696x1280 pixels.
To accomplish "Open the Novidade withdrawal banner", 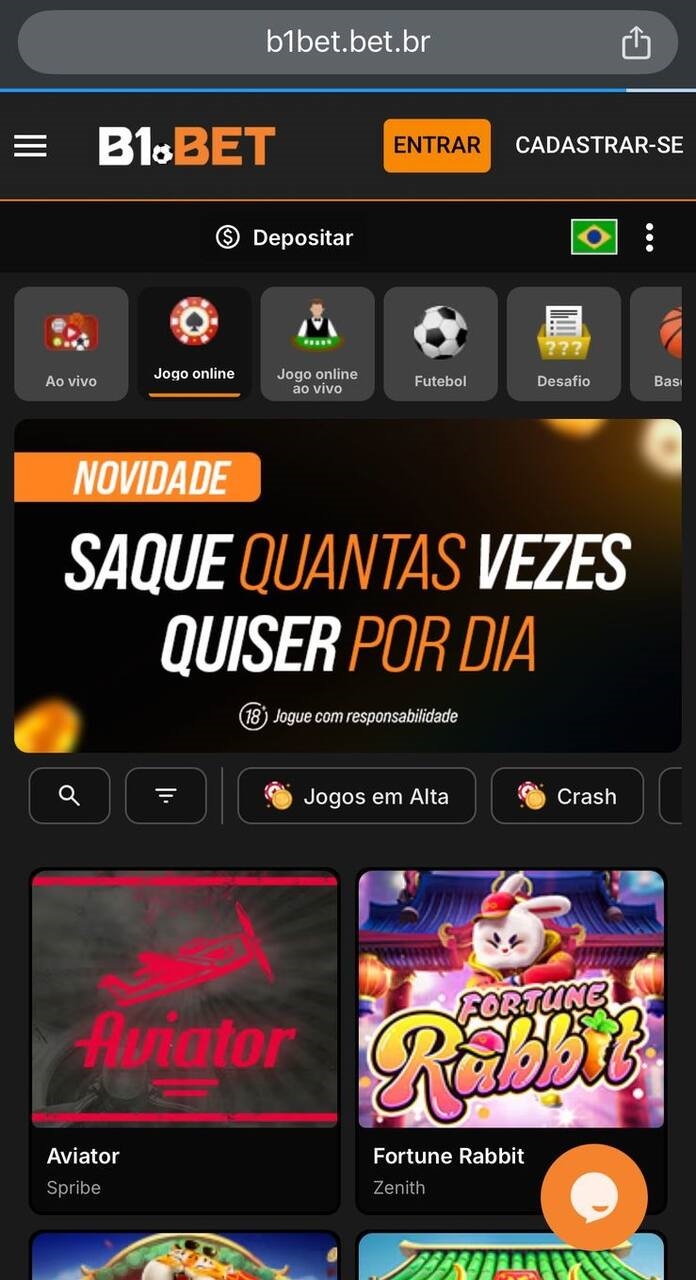I will click(x=348, y=586).
